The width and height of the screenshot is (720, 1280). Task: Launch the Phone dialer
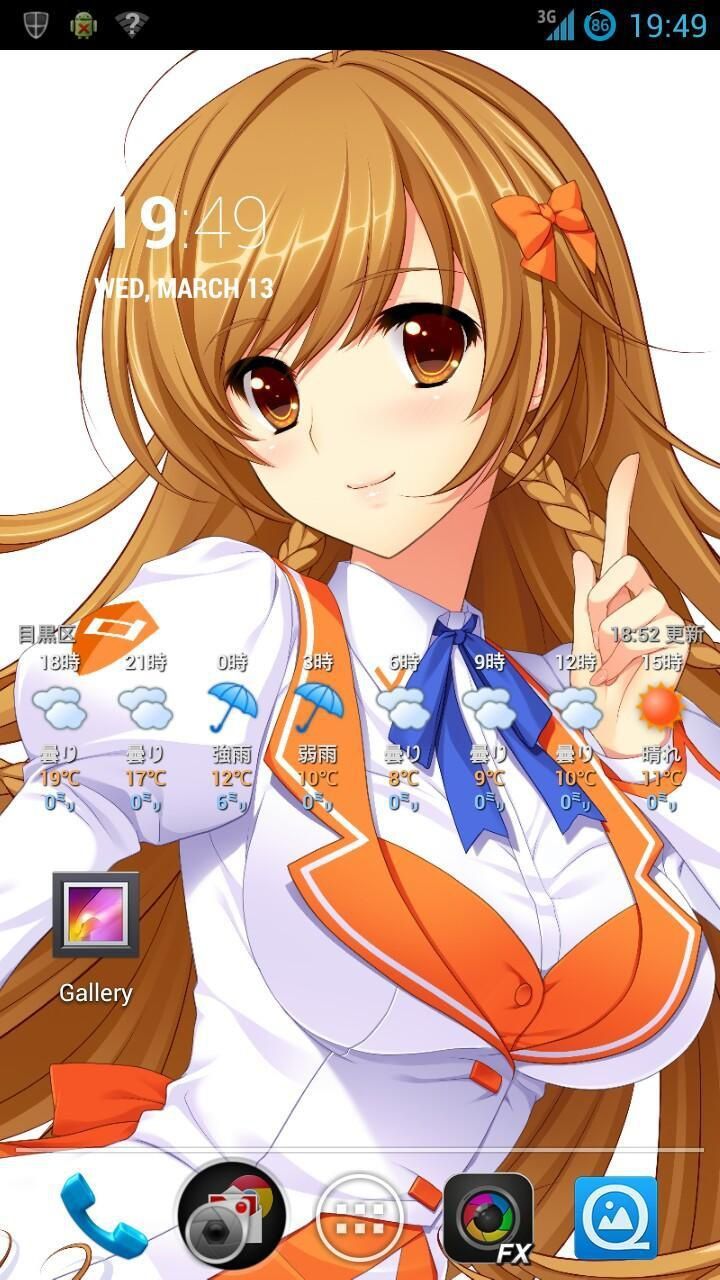[x=103, y=1216]
